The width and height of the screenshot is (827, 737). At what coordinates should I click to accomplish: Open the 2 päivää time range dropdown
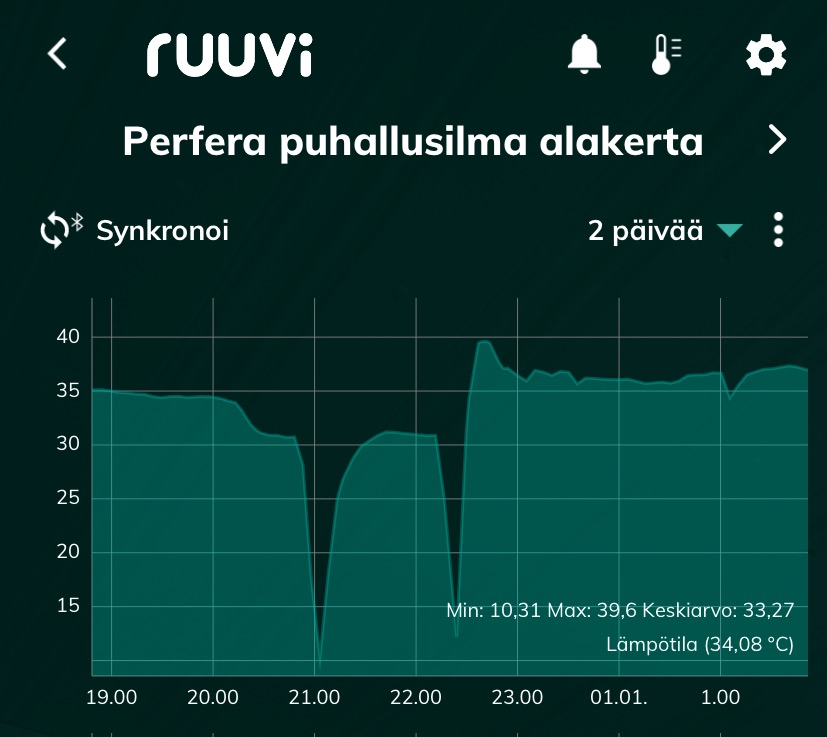click(x=665, y=231)
